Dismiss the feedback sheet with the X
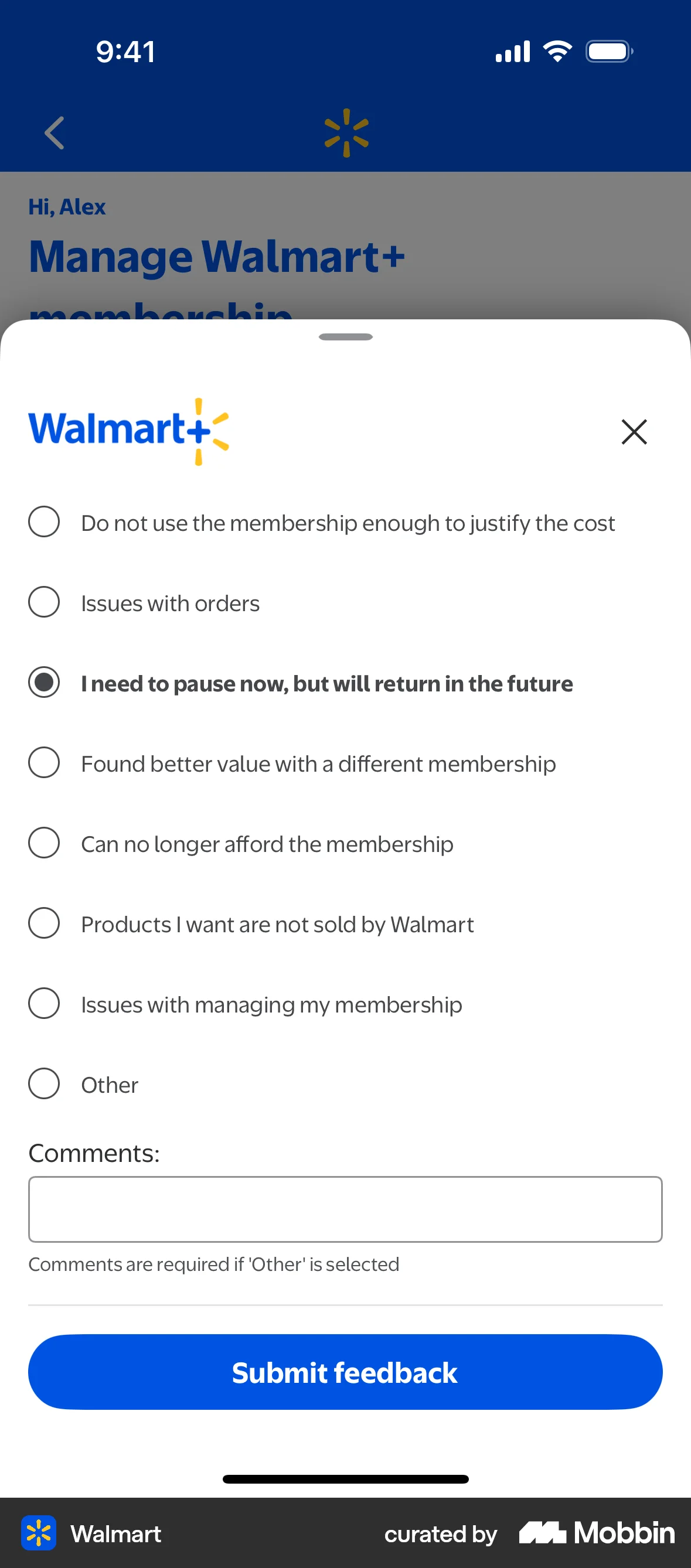The image size is (691, 1568). (x=634, y=432)
